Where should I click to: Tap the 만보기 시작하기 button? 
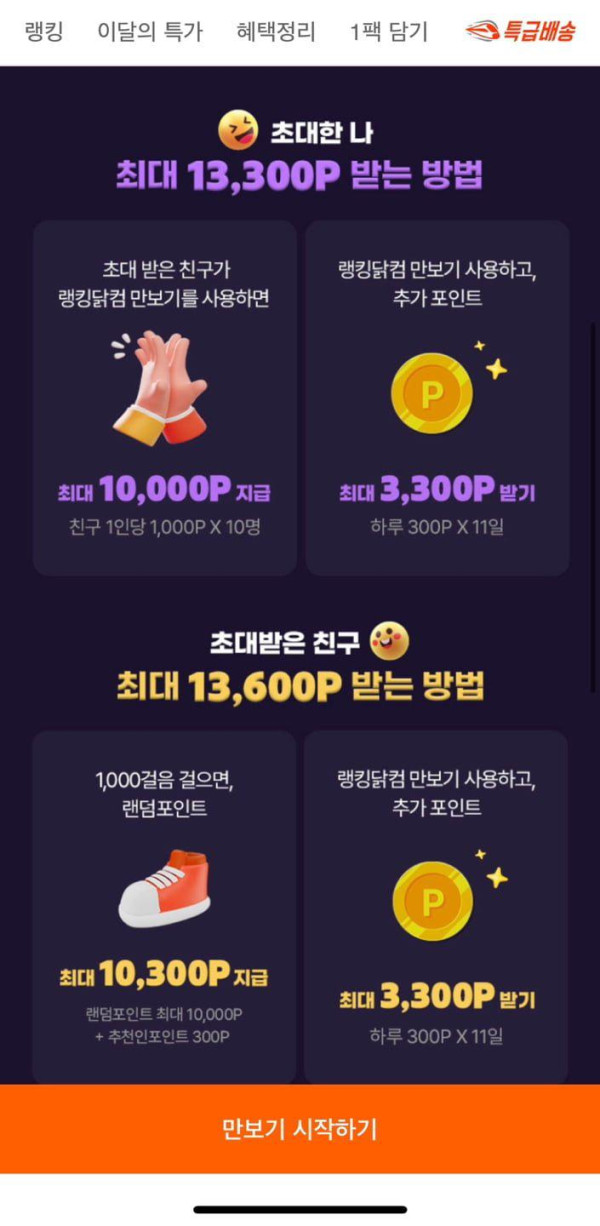click(x=300, y=1130)
